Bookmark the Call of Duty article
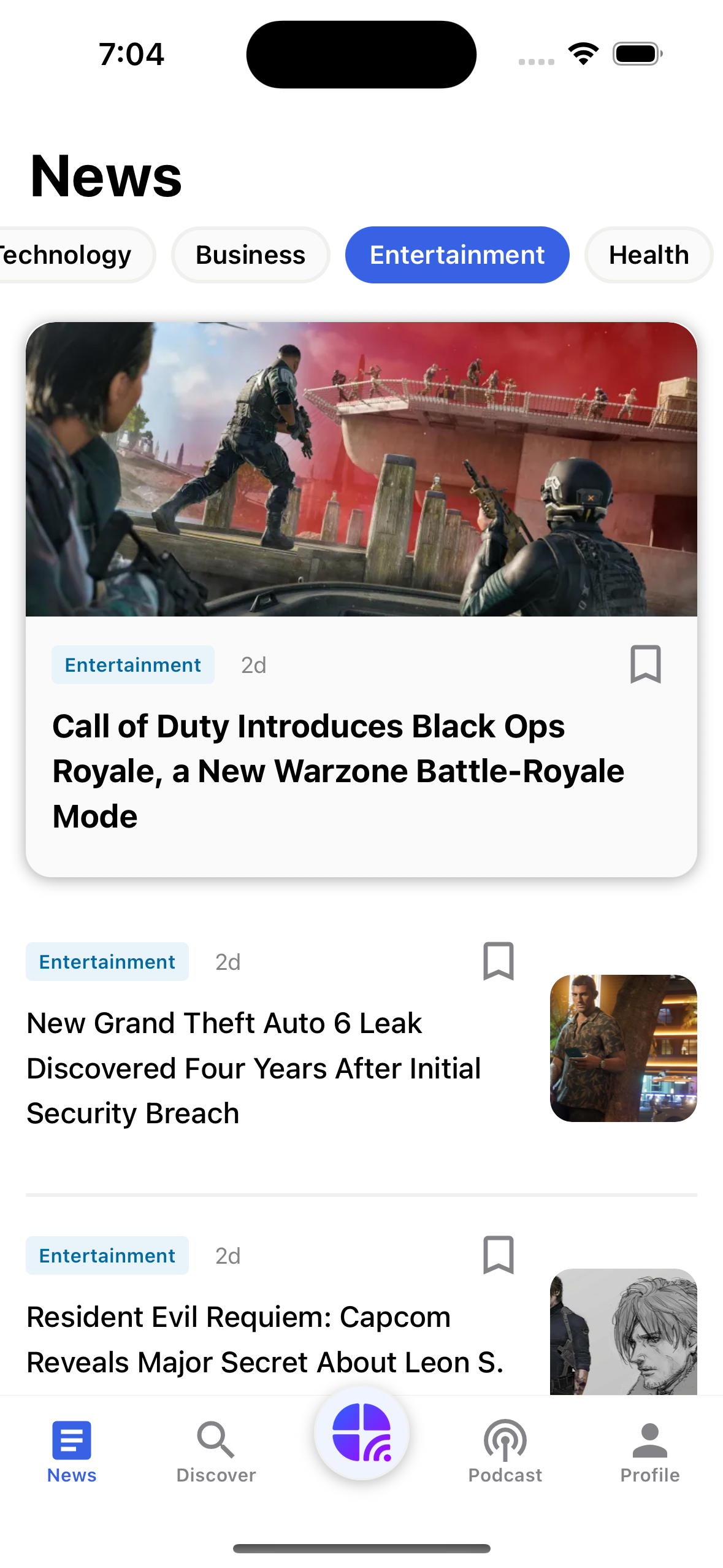This screenshot has width=723, height=1568. (x=645, y=664)
